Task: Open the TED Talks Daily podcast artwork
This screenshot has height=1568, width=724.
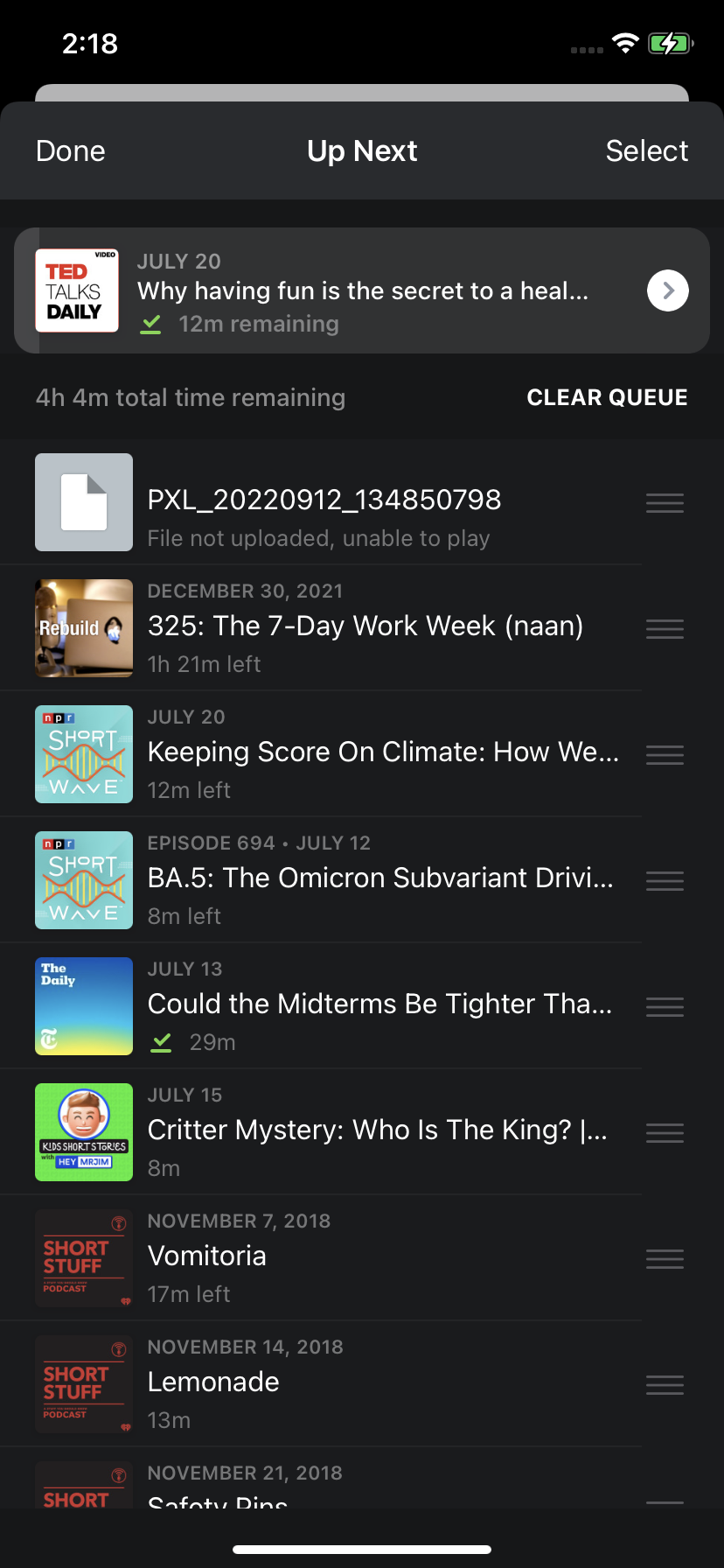Action: [77, 290]
